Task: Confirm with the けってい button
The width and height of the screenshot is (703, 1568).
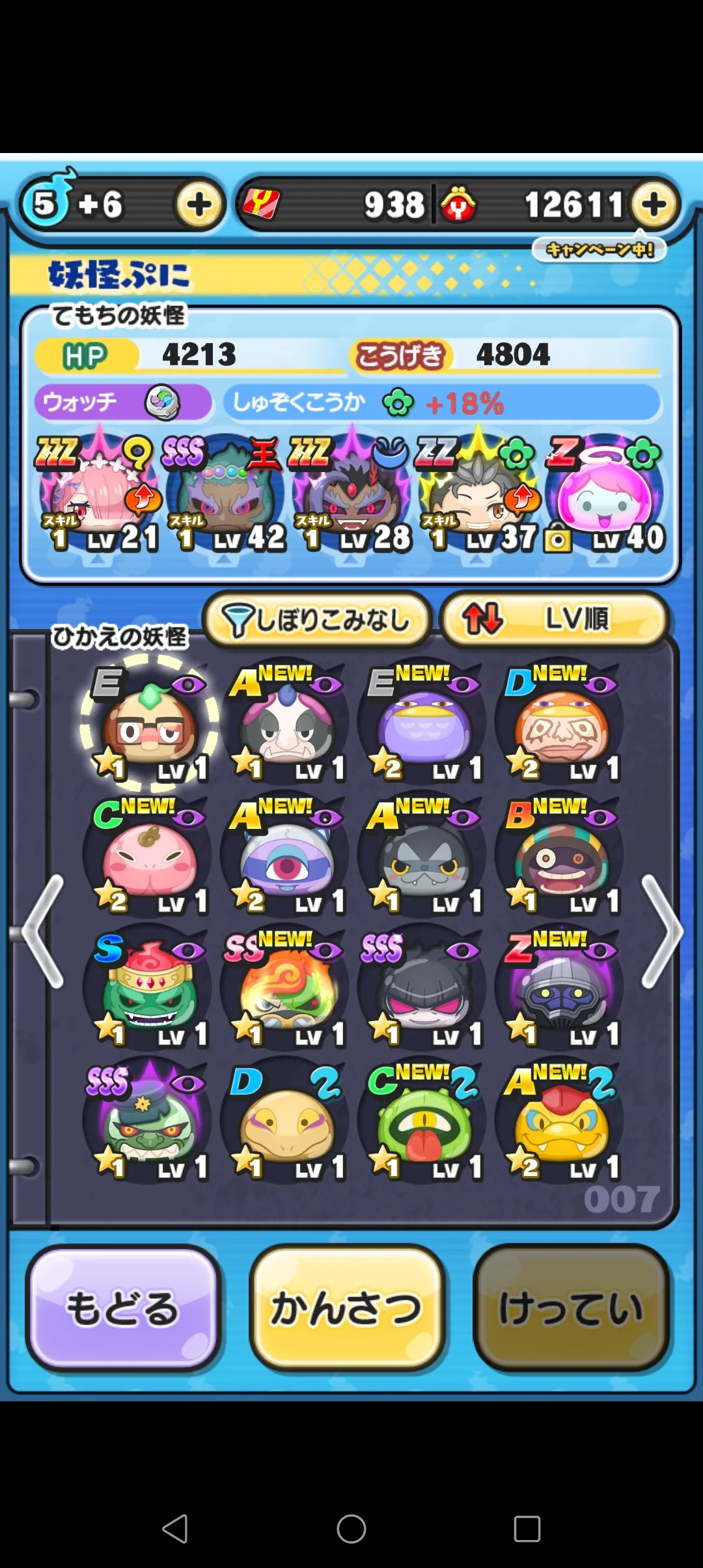Action: point(572,1309)
